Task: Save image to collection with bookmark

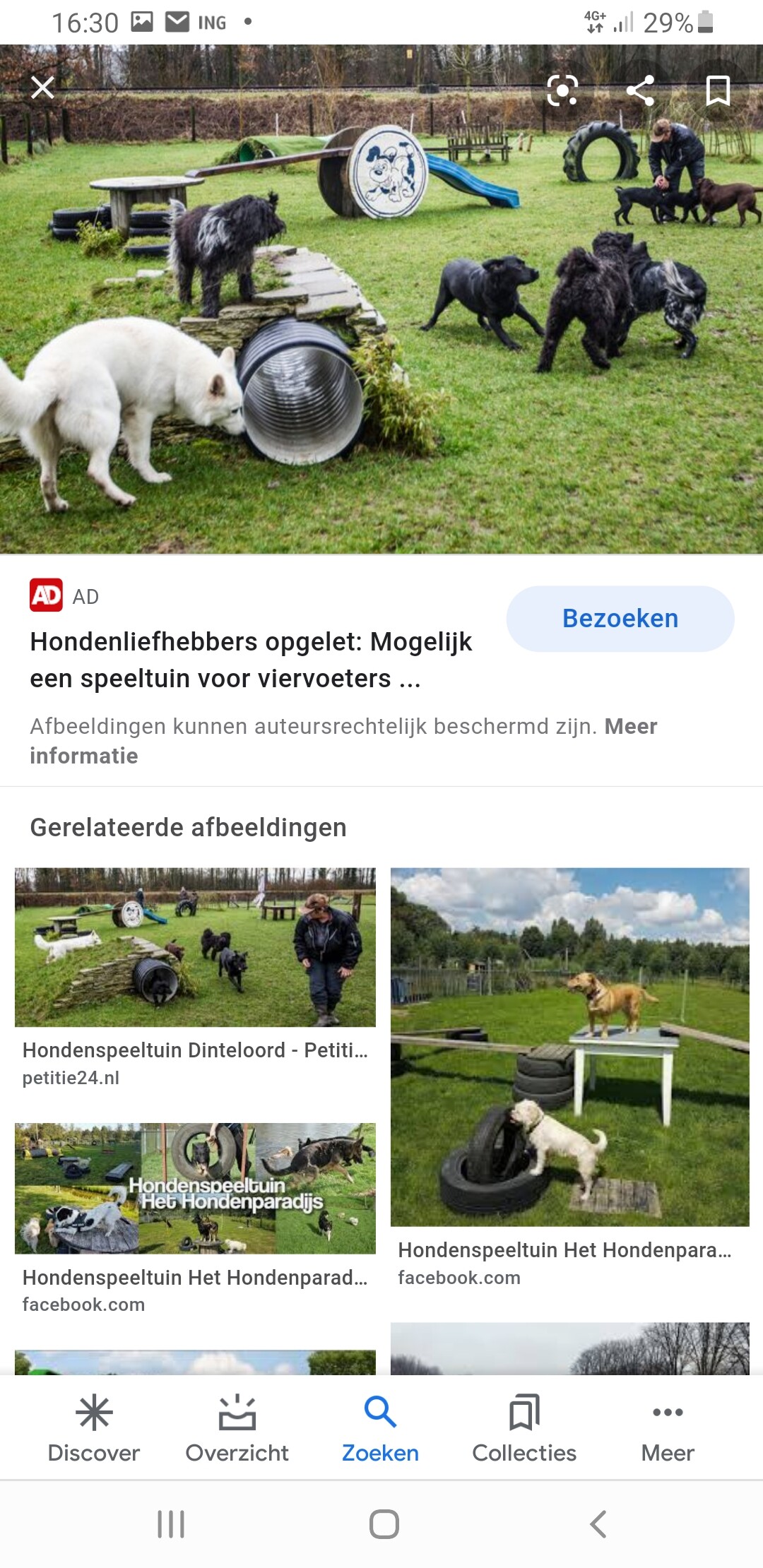Action: [718, 90]
